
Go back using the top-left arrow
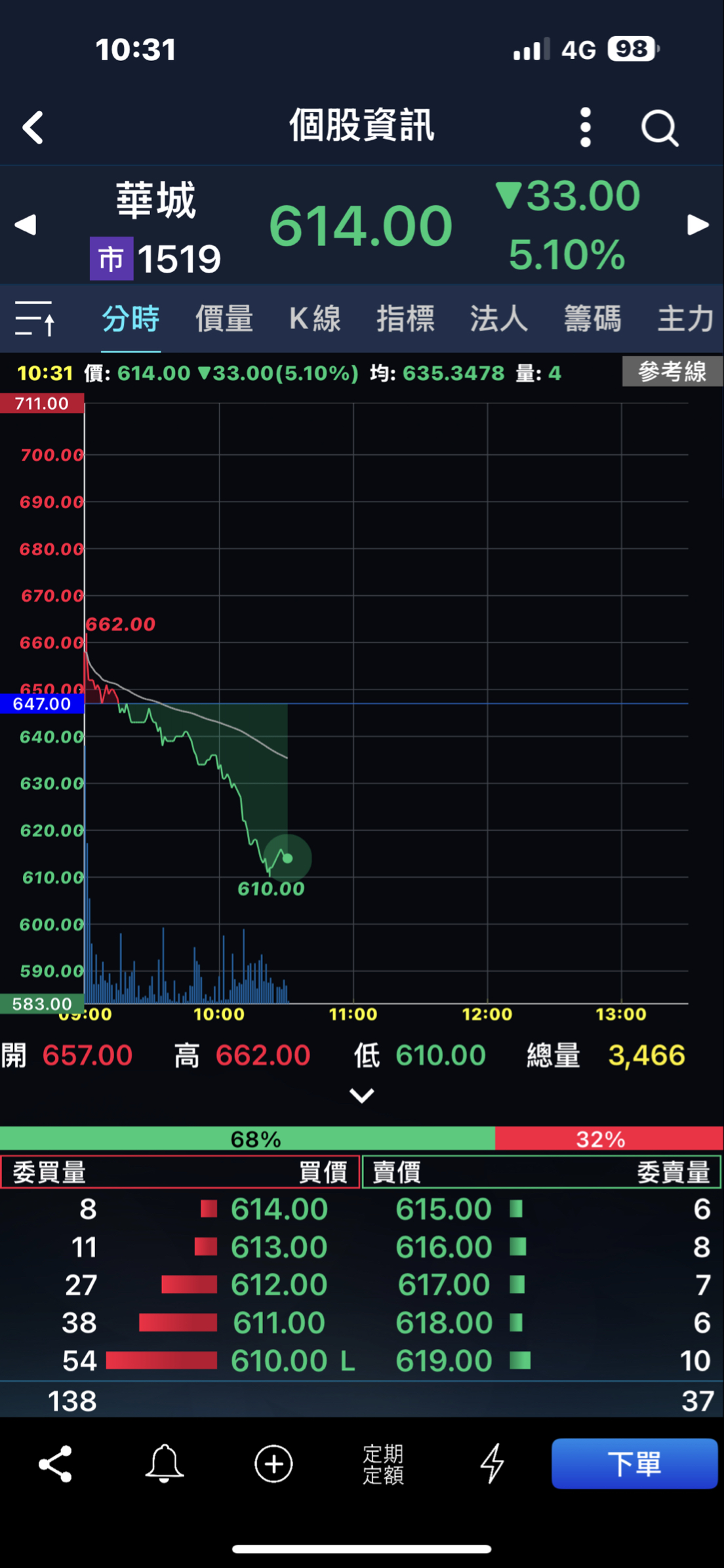point(33,127)
